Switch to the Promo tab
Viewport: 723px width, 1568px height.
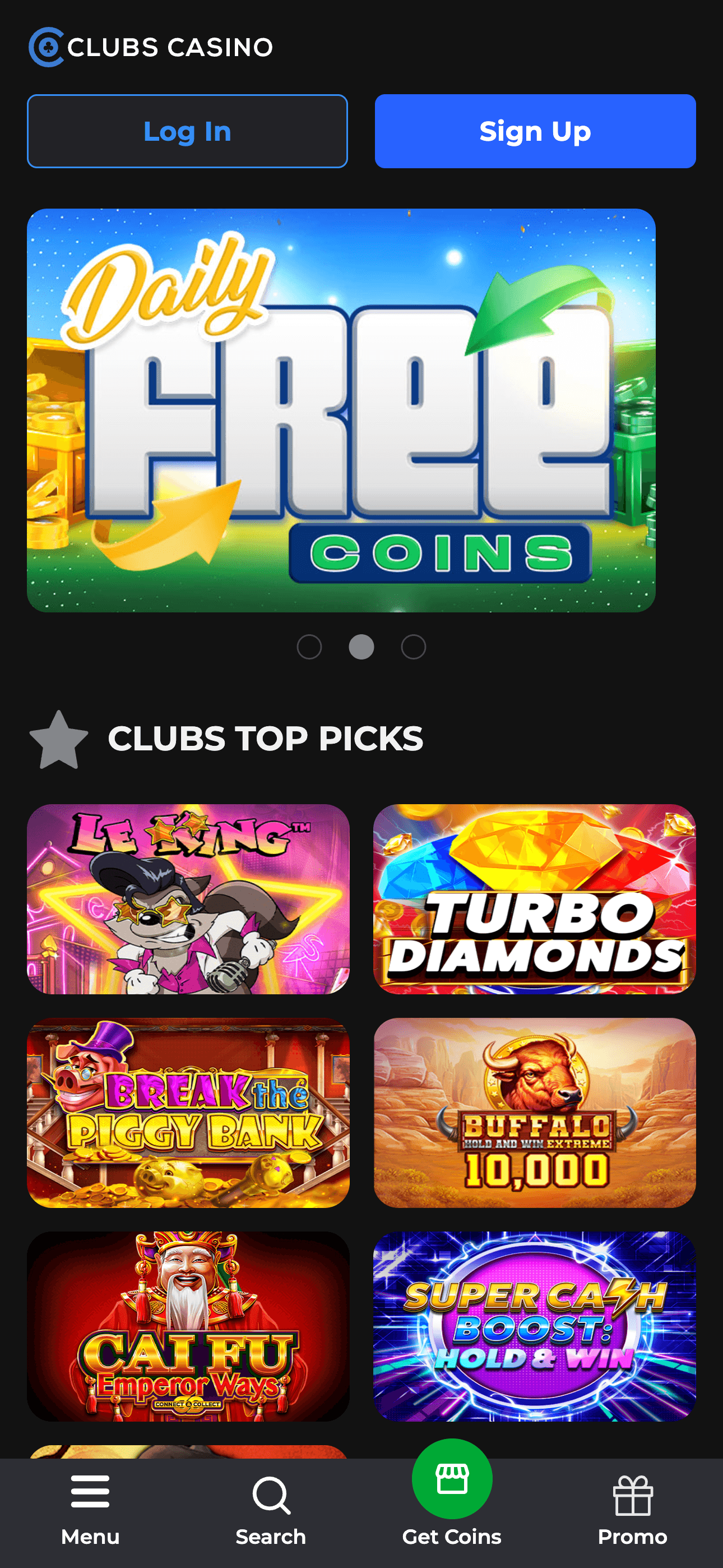[x=632, y=1504]
